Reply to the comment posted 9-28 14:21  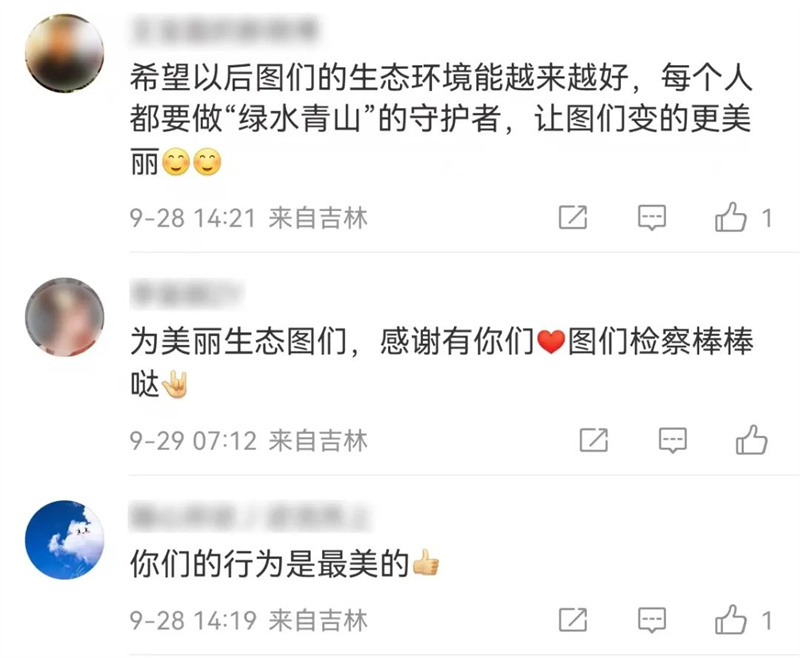pos(653,217)
